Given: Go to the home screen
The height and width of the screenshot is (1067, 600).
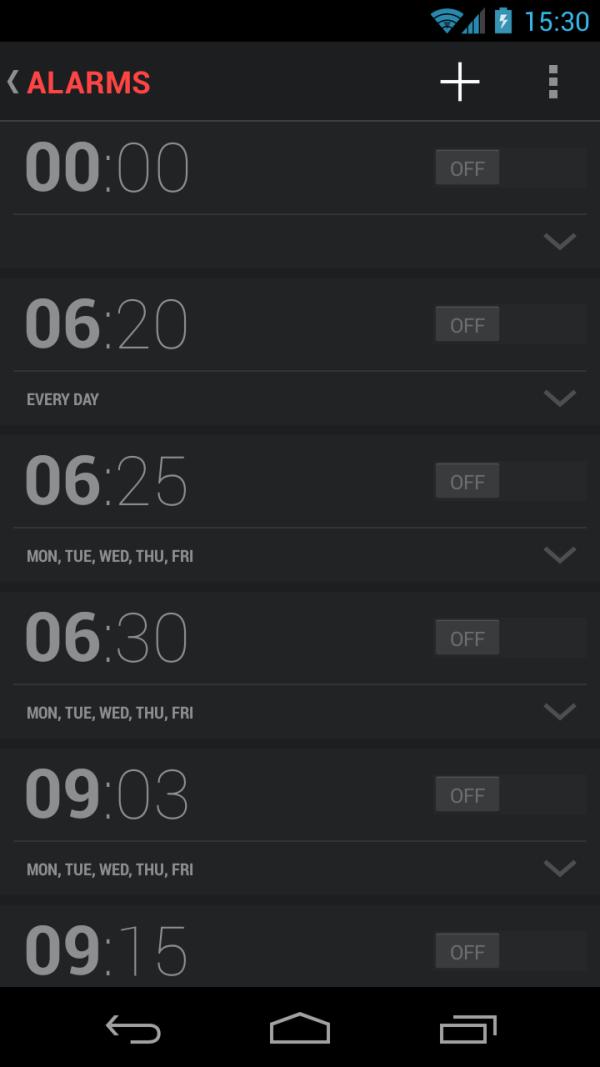Looking at the screenshot, I should 300,1028.
